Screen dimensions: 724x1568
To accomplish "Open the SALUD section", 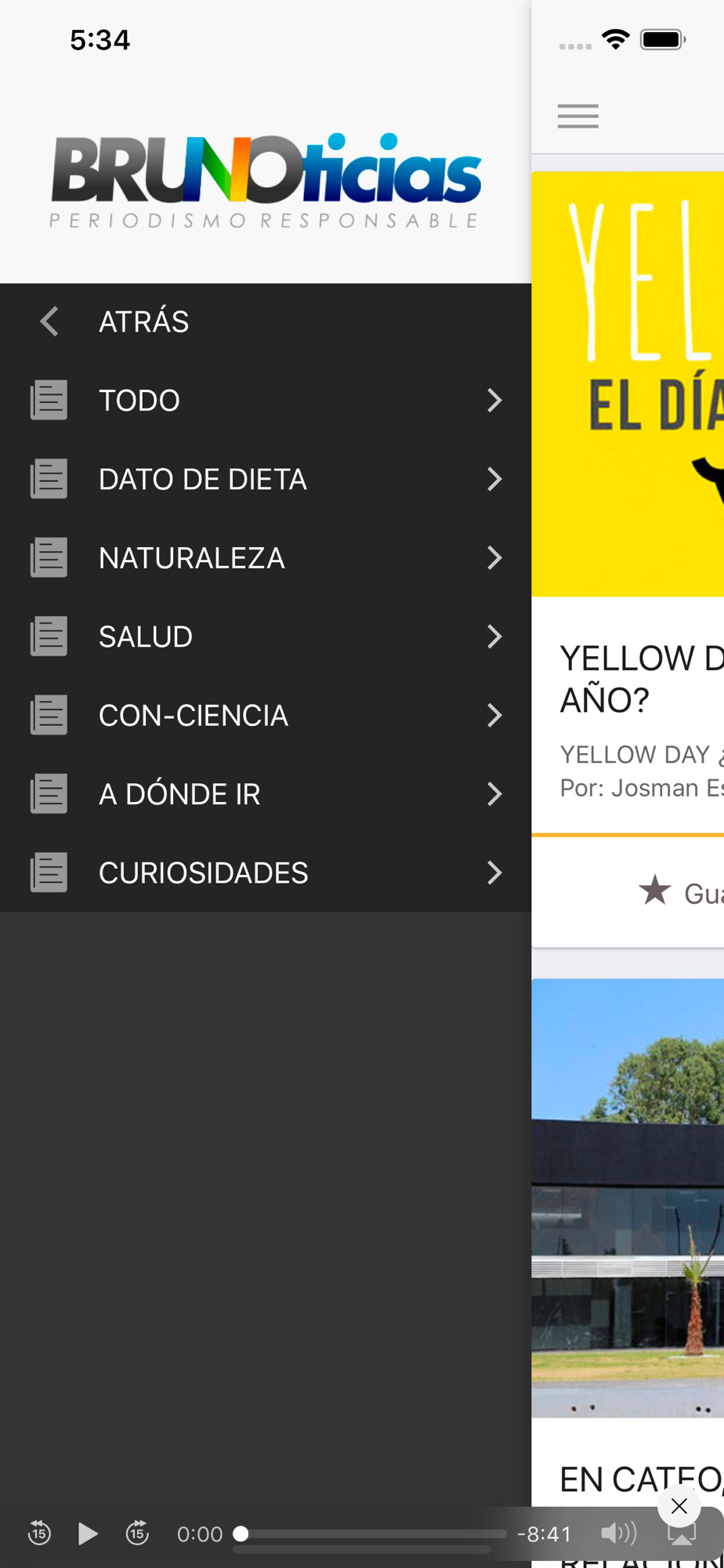I will (265, 637).
